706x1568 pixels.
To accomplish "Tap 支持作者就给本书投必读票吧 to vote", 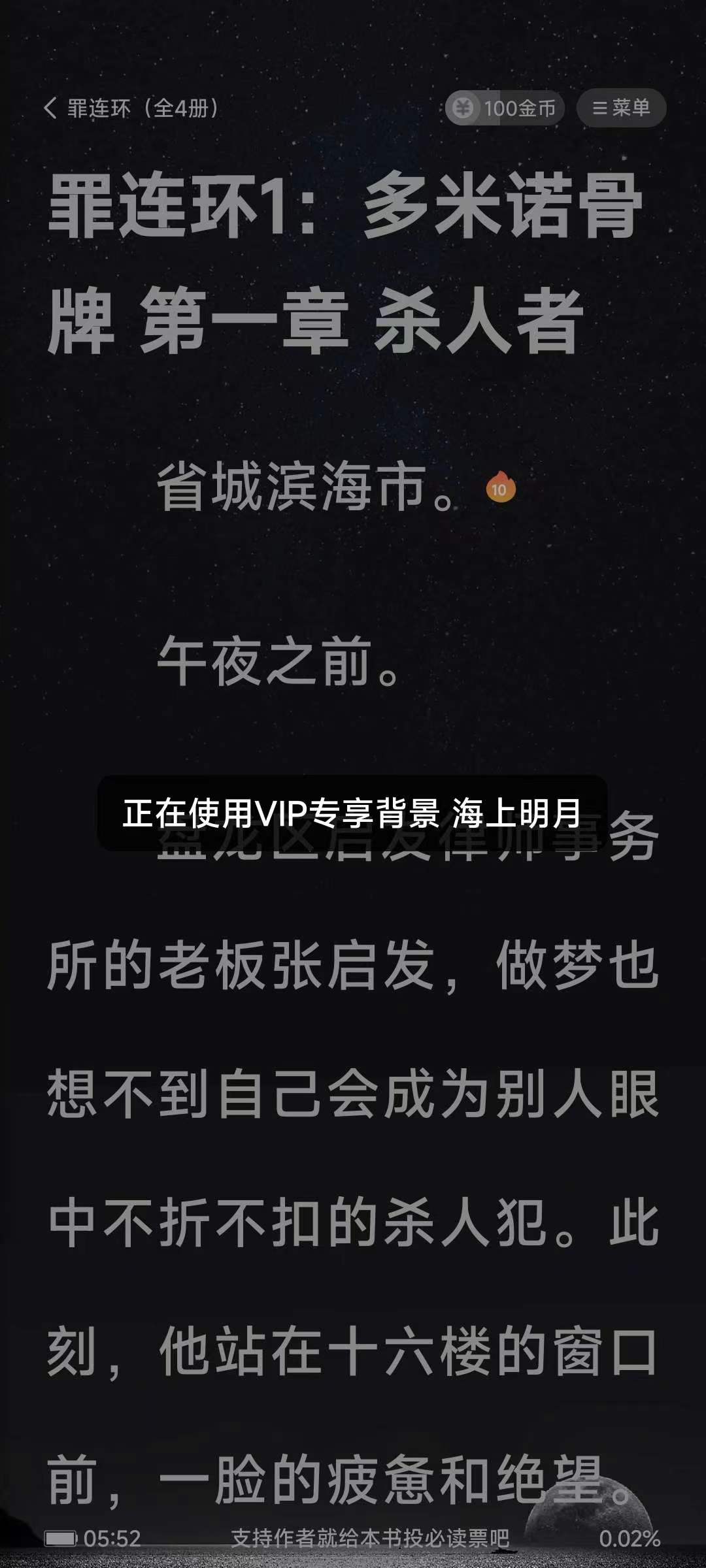I will (369, 1538).
